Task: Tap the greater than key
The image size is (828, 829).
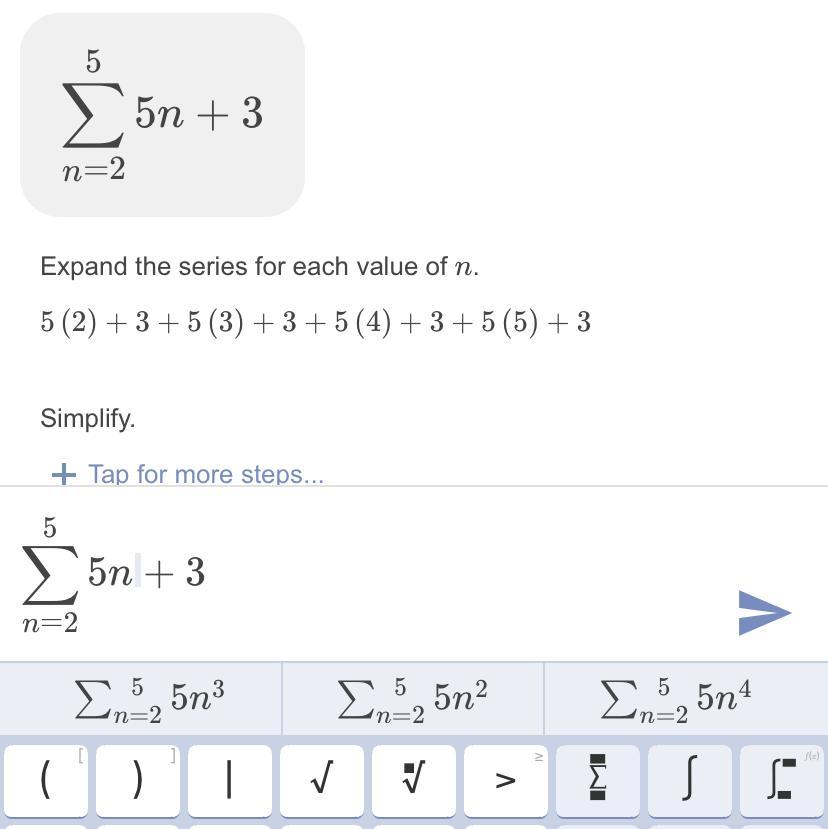Action: [505, 781]
